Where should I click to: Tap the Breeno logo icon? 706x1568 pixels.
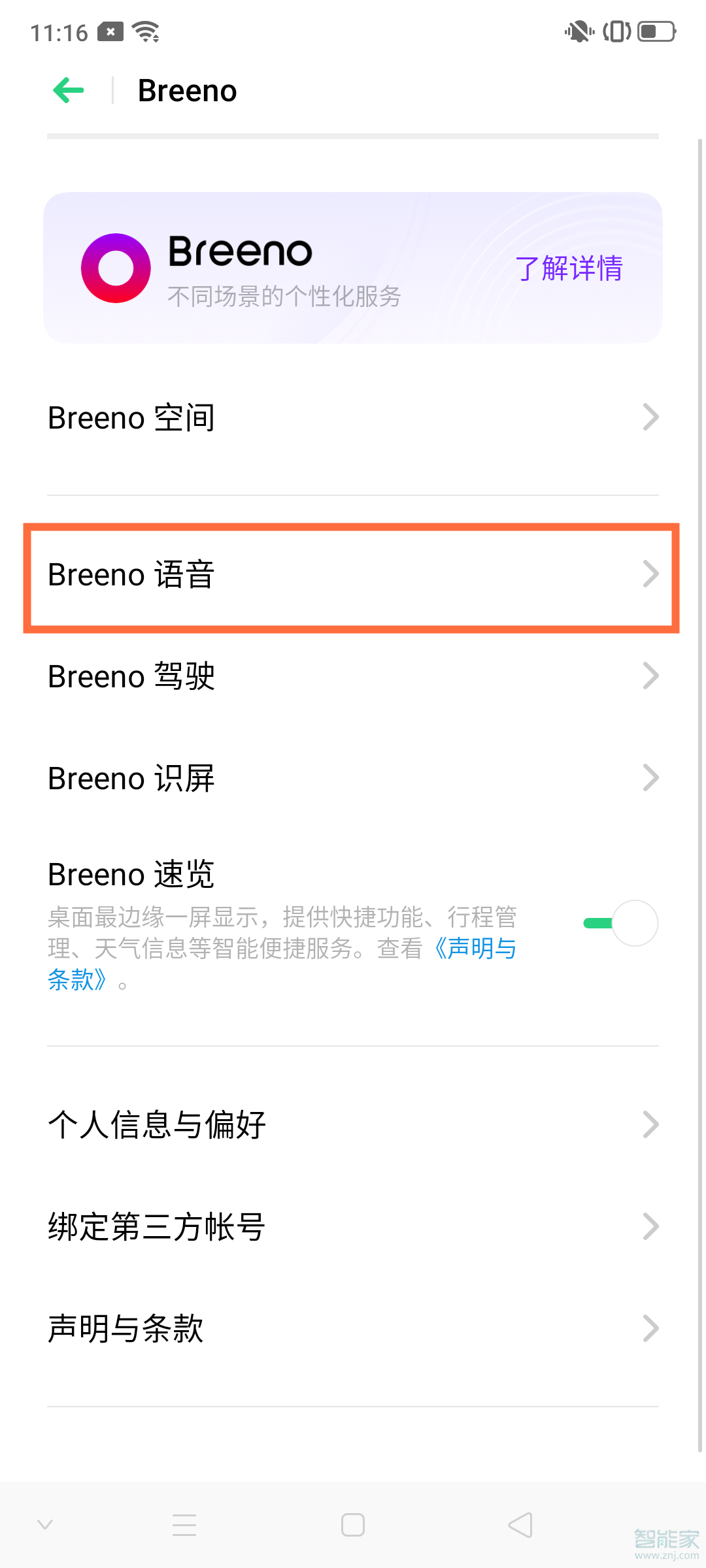point(116,268)
